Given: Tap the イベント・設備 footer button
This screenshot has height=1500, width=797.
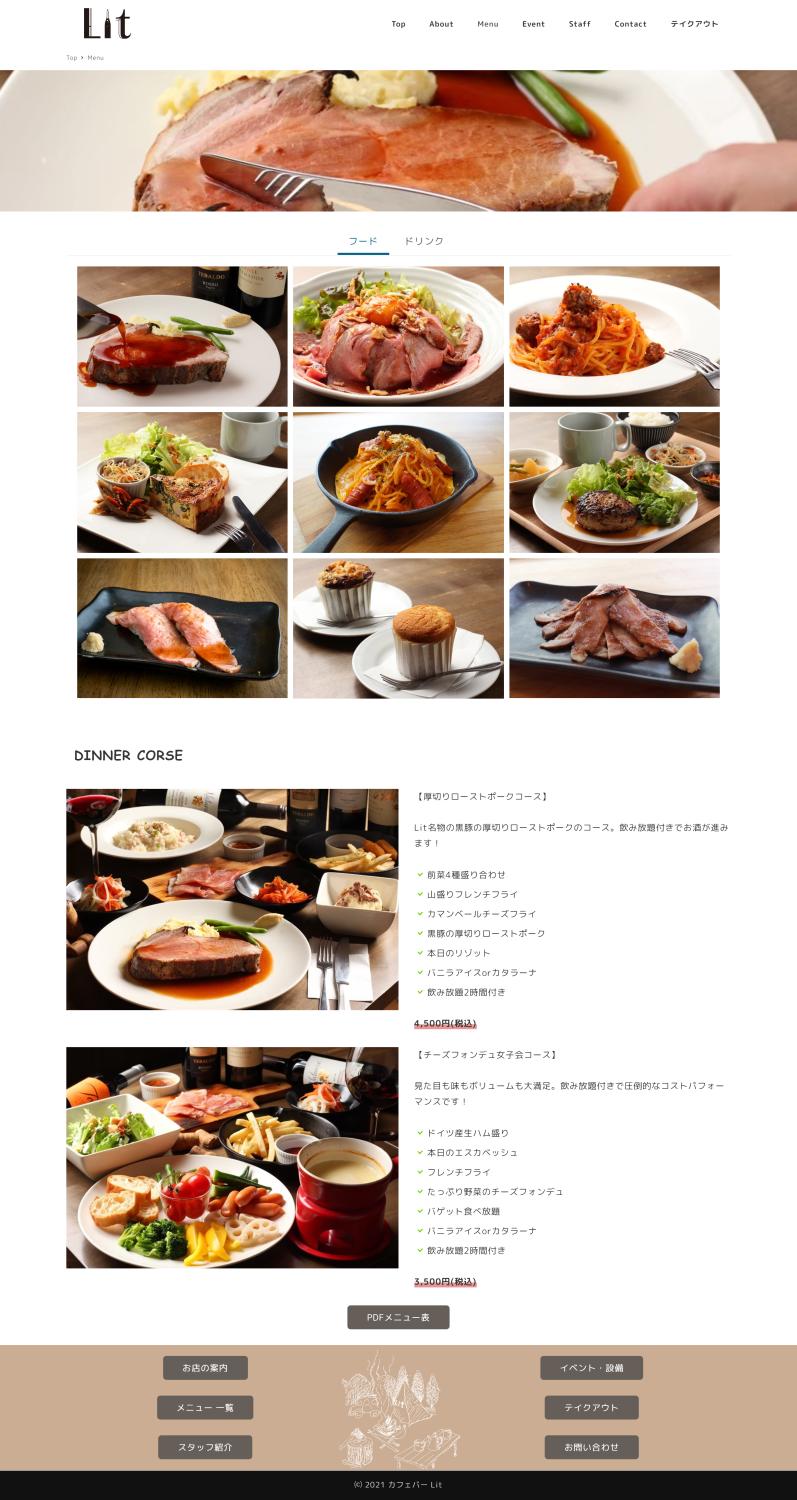Looking at the screenshot, I should pyautogui.click(x=591, y=1367).
